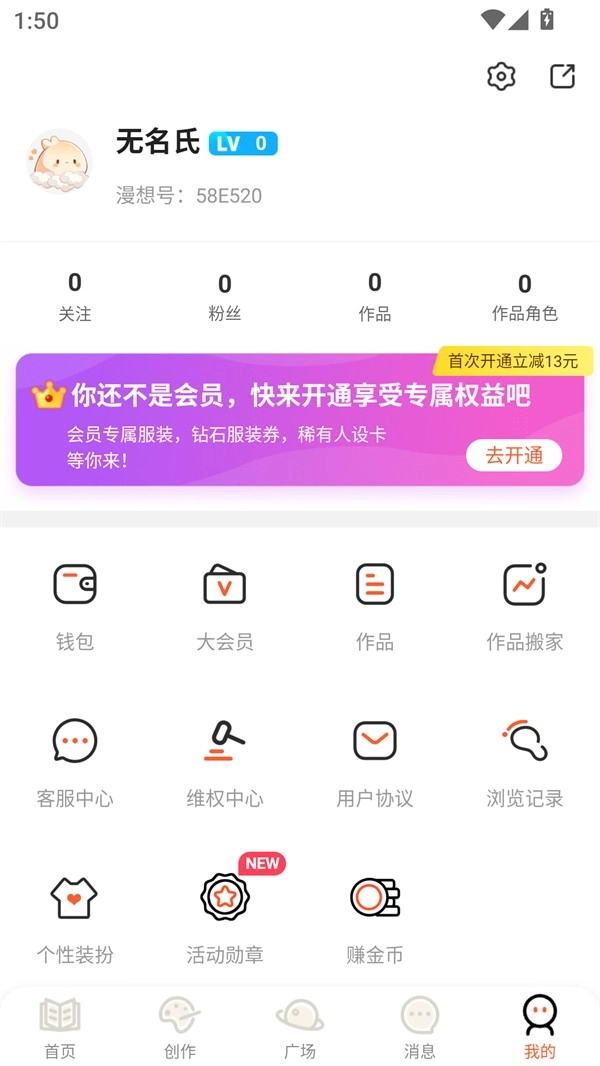The image size is (600, 1066).
Task: Check 浏览记录 browsing history
Action: [525, 762]
